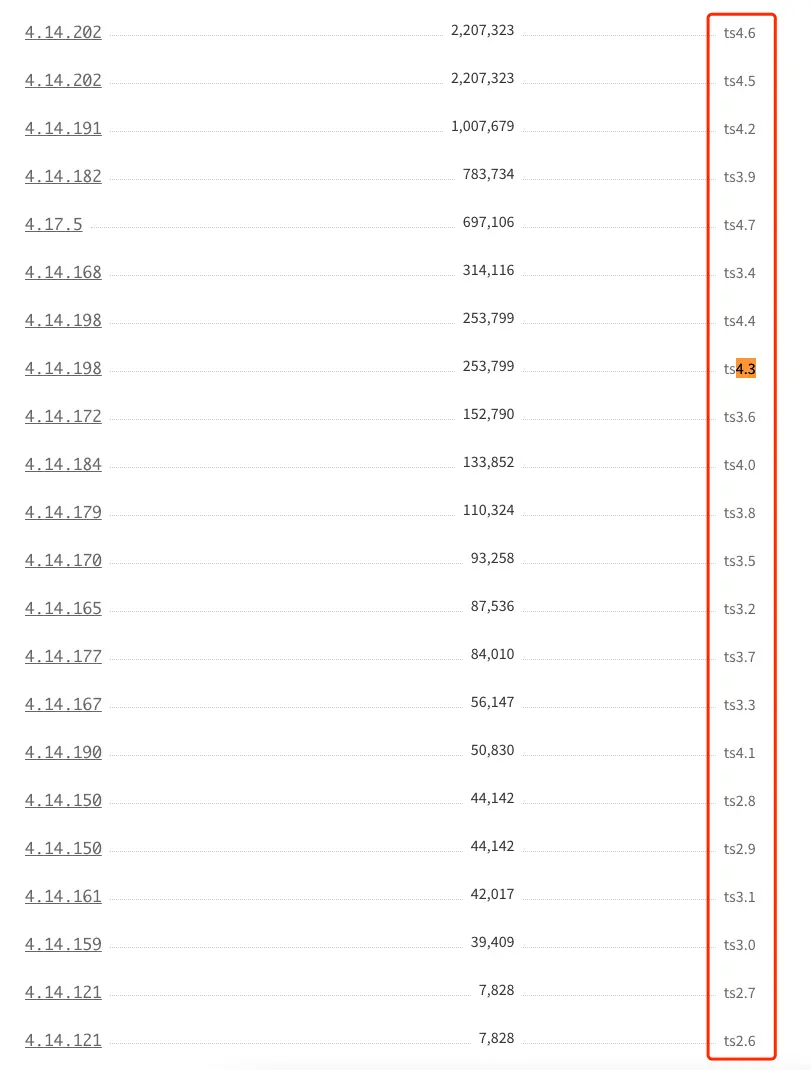Screen dimensions: 811x1070
Task: Open version 4.14.172 link
Action: [63, 417]
